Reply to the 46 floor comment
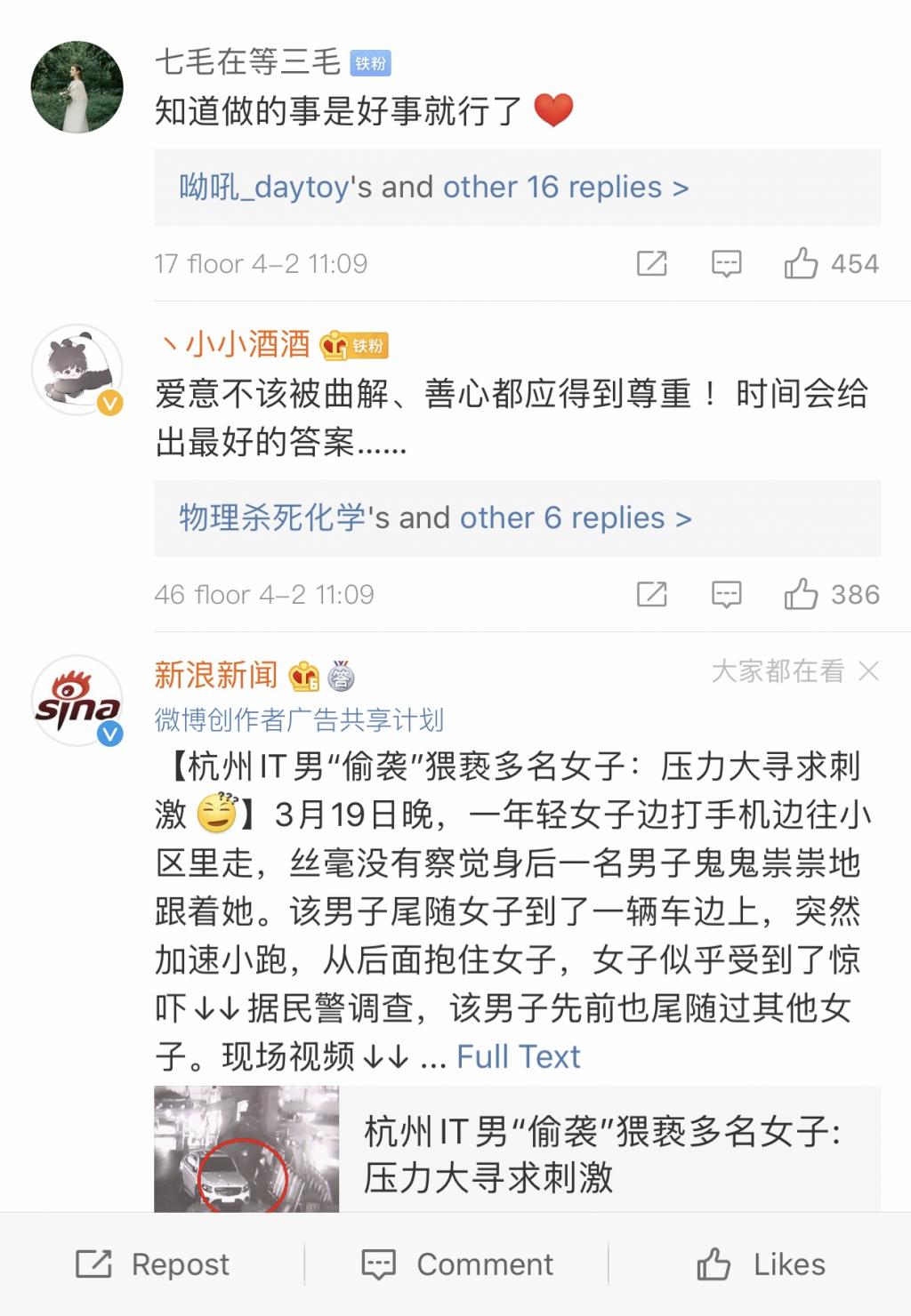The width and height of the screenshot is (911, 1316). tap(726, 594)
